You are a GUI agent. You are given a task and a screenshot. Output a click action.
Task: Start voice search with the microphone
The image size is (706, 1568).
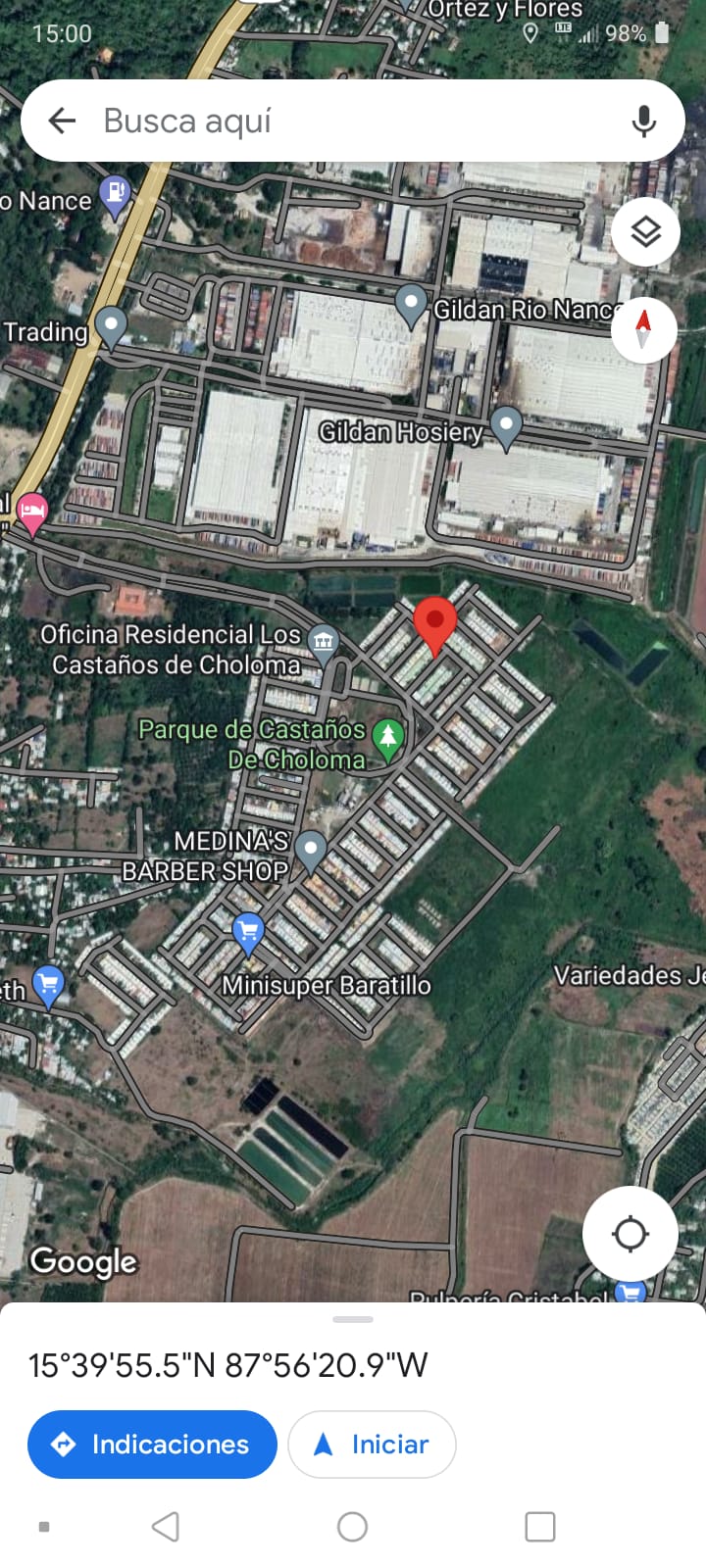point(643,121)
